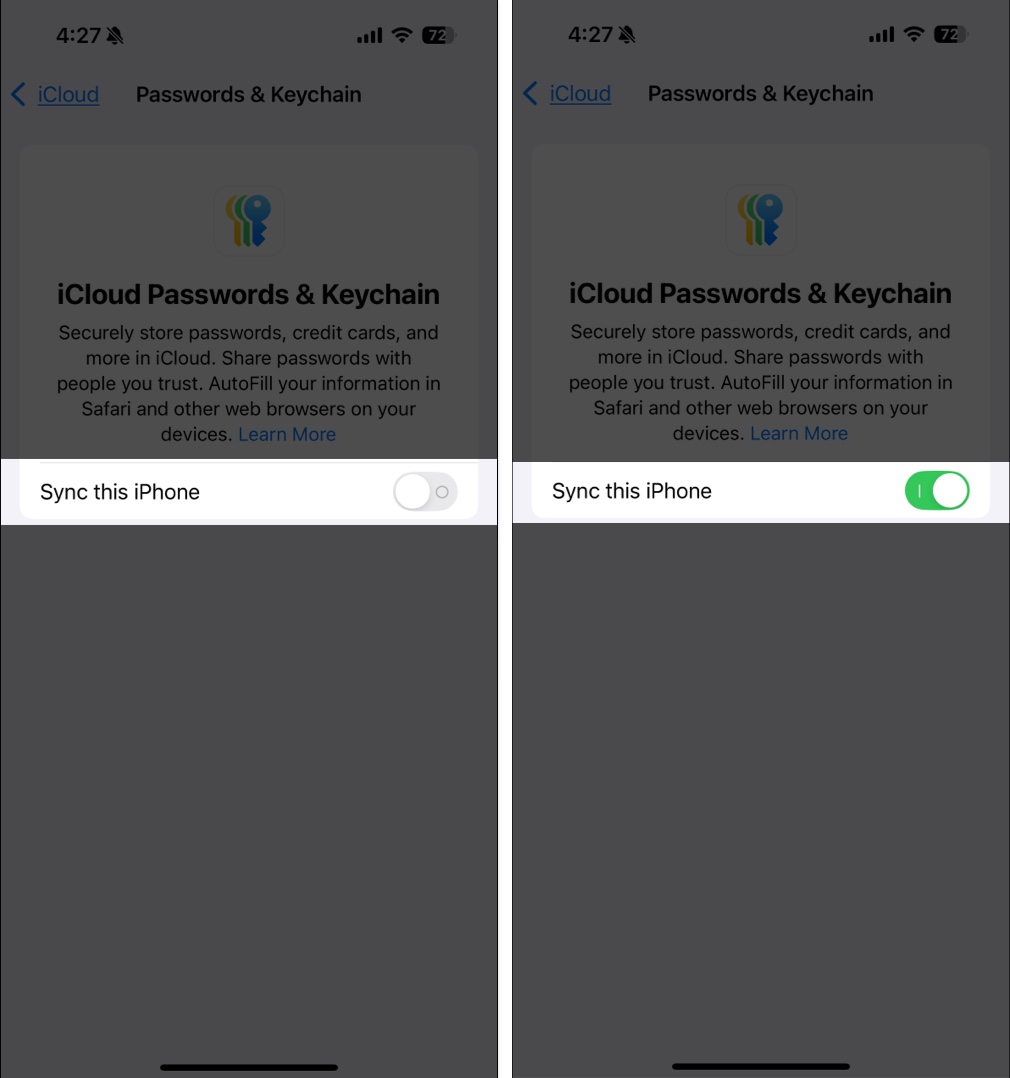Open Learn More on the sync-off screen
The height and width of the screenshot is (1078, 1010).
click(x=287, y=434)
